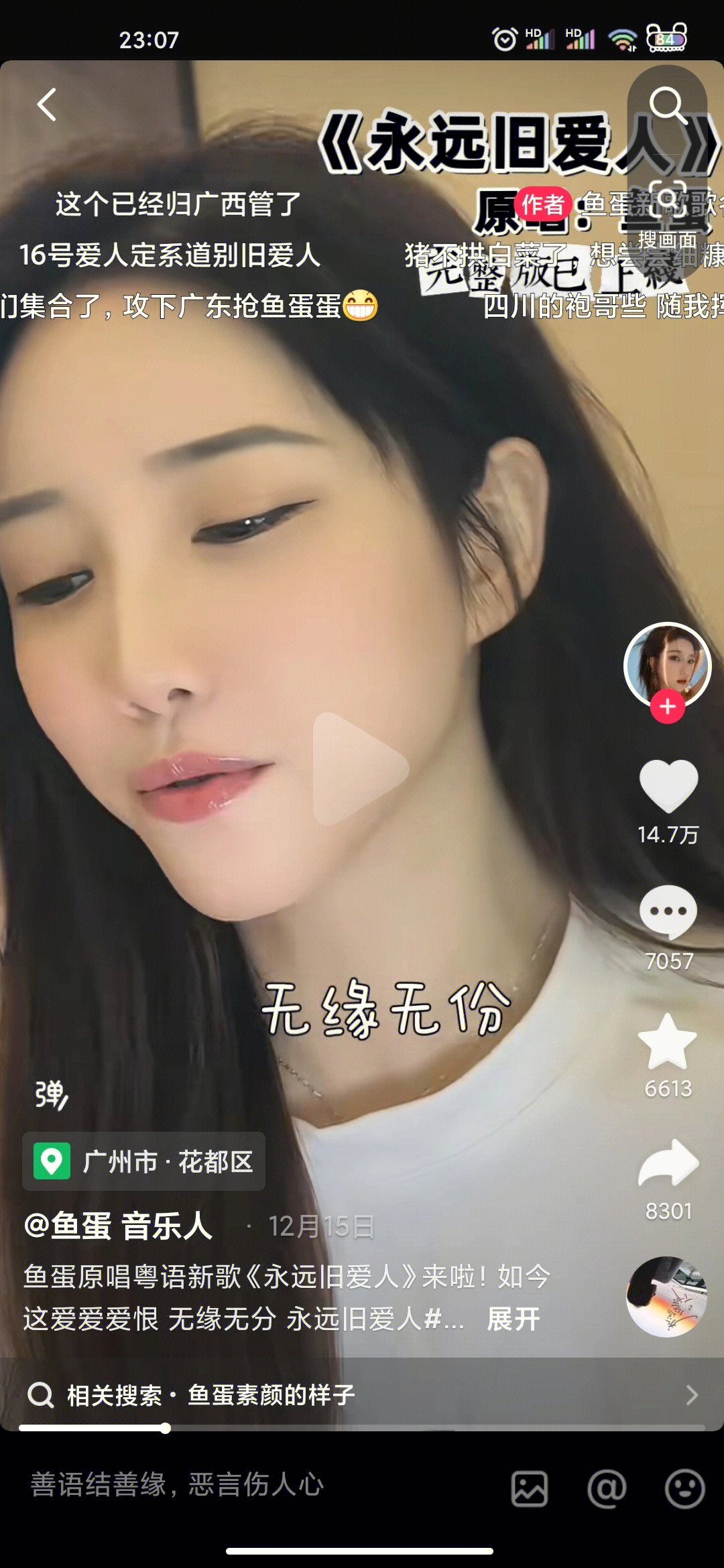Open @鱼蛋 音乐人 profile name
Screen dimensions: 724x1568
(119, 1226)
